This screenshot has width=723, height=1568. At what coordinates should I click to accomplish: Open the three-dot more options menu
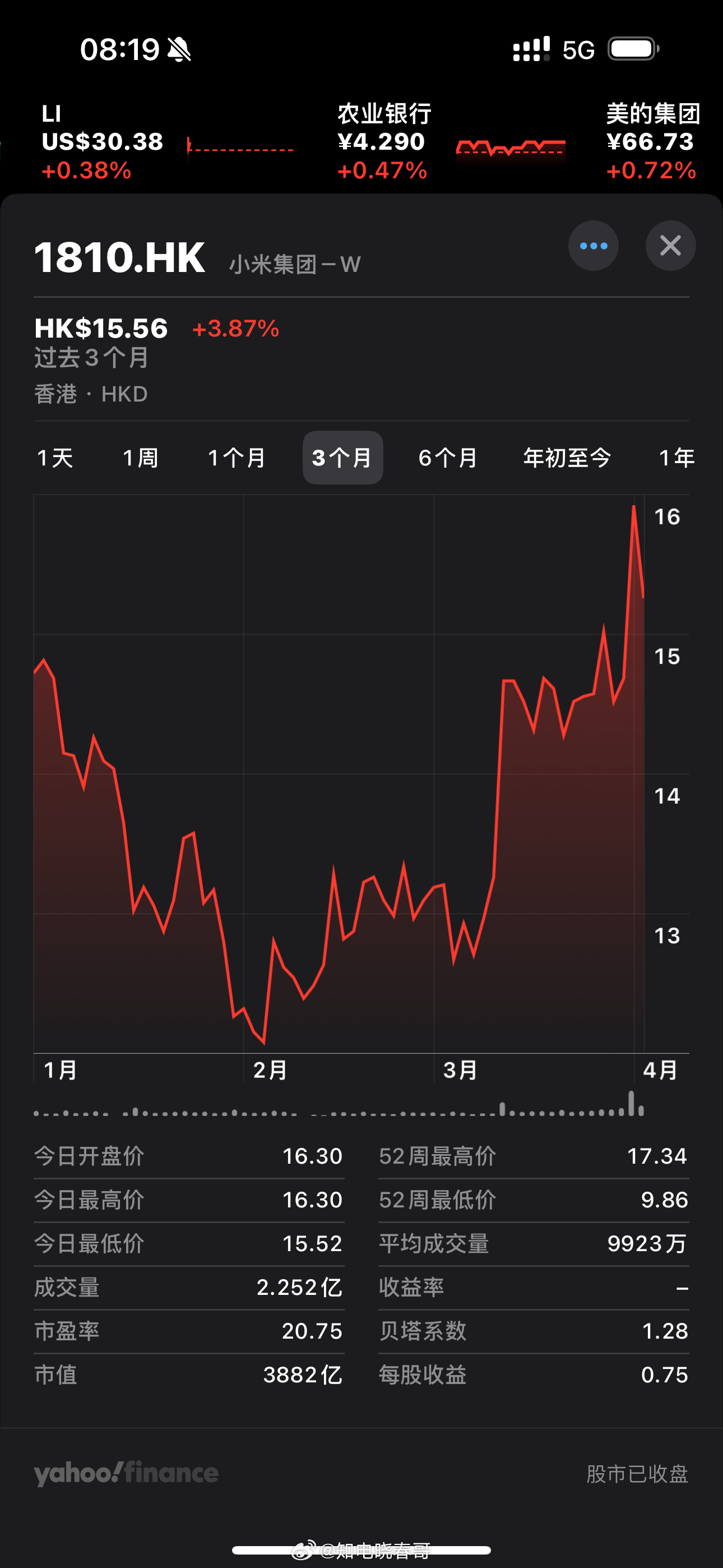click(594, 246)
